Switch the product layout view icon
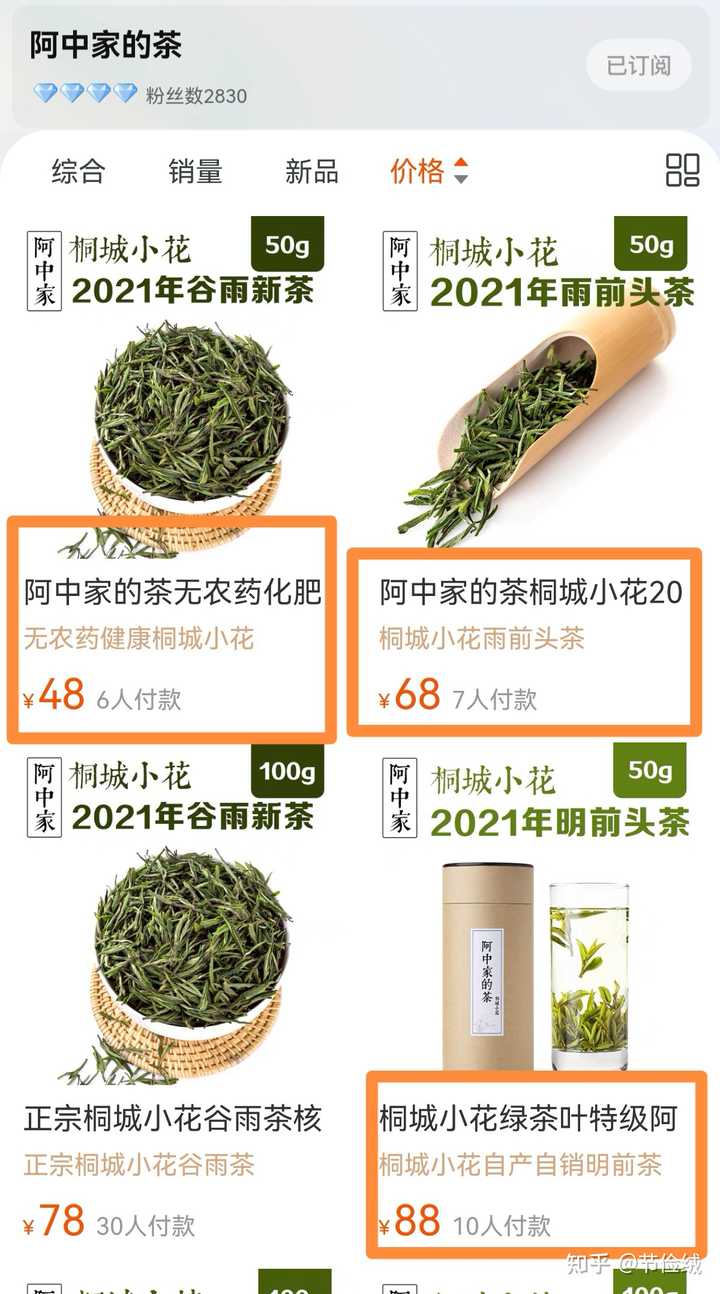 (x=682, y=170)
